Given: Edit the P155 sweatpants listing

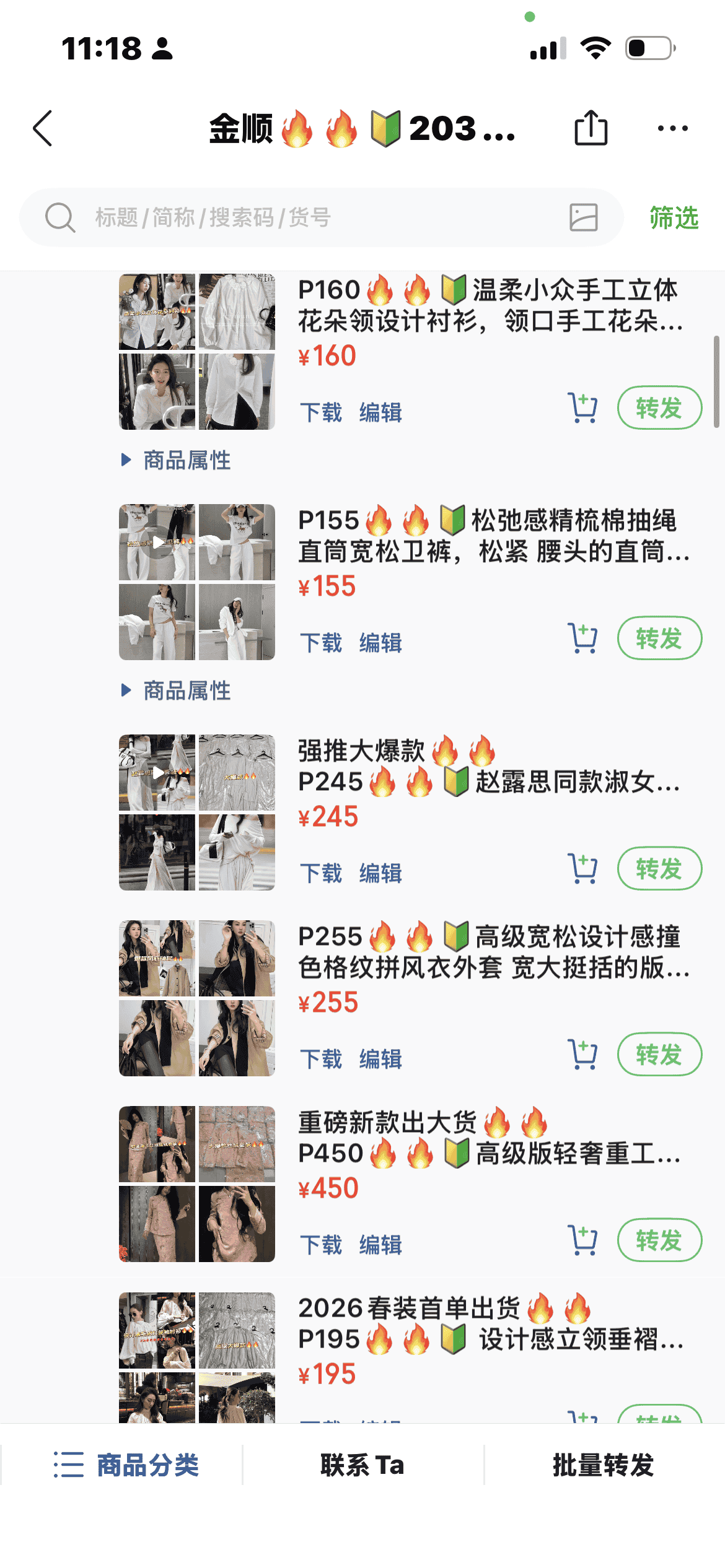Looking at the screenshot, I should click(x=380, y=643).
